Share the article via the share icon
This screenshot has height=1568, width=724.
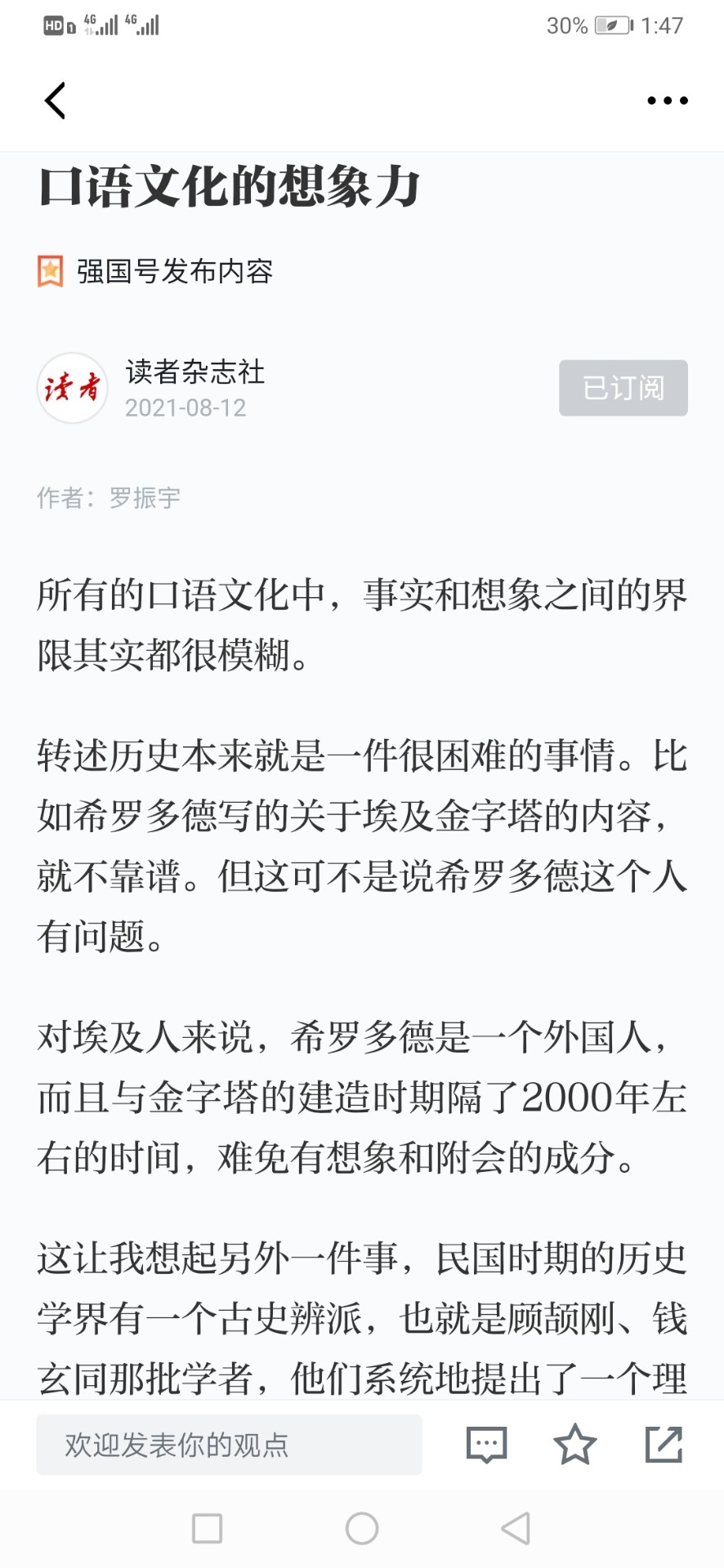664,1444
